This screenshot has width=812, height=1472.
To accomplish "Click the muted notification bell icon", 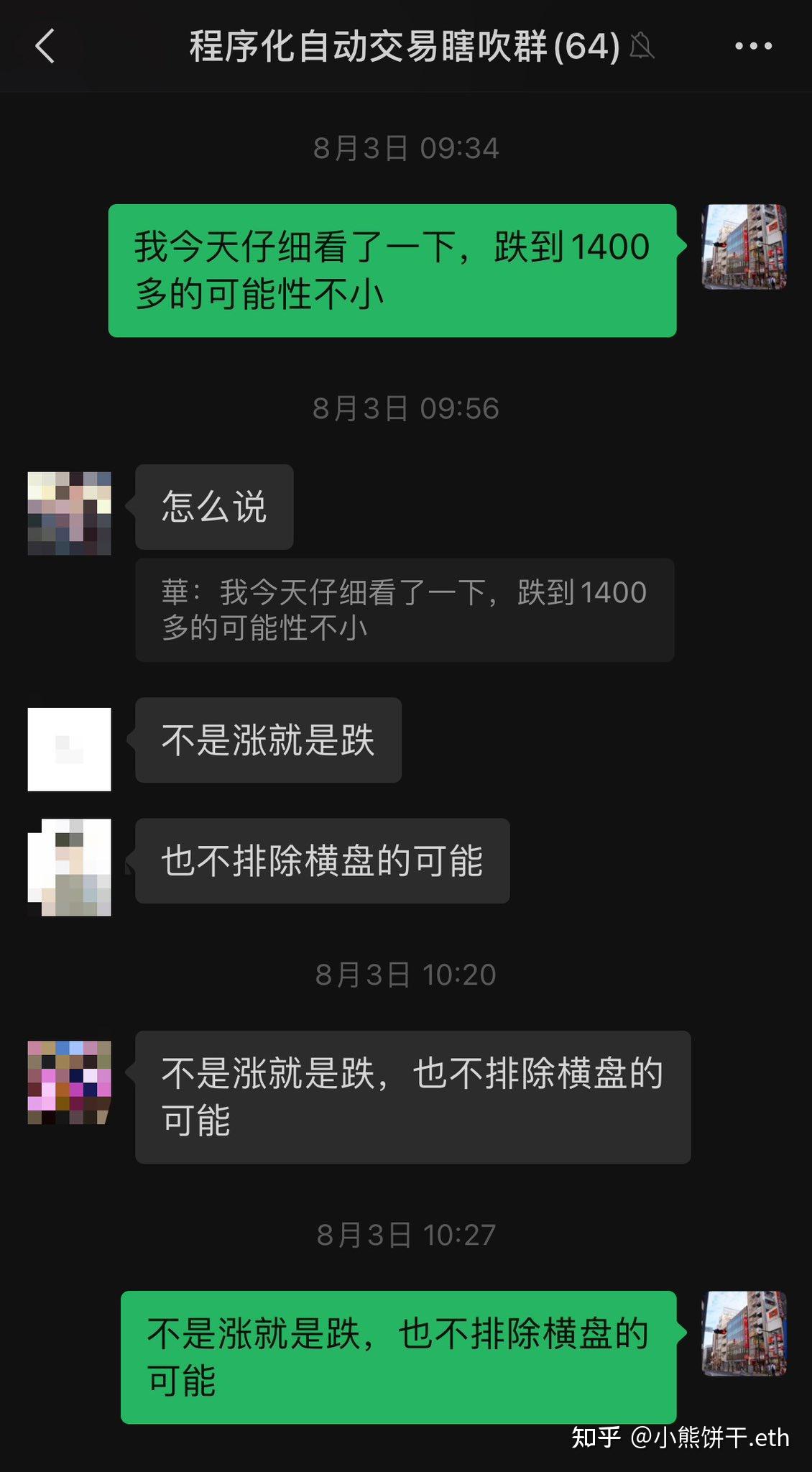I will point(642,47).
